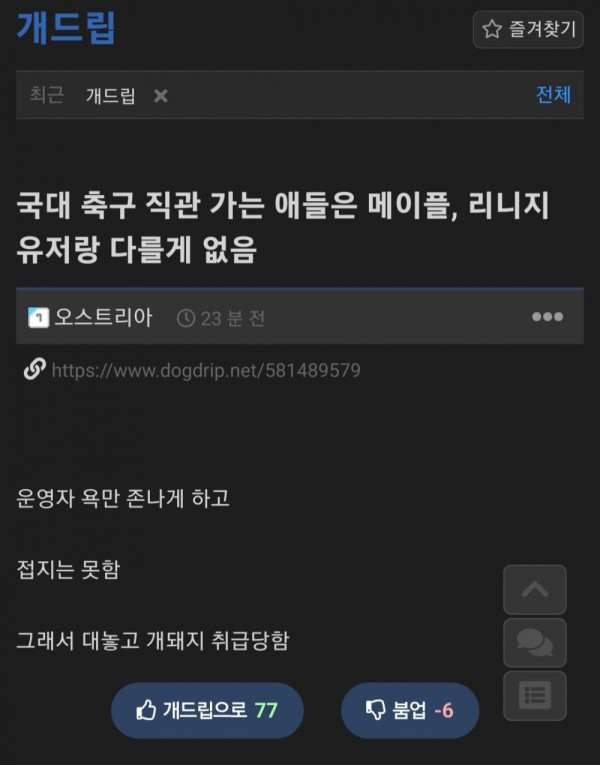Downvote the post with 붐업
Image resolution: width=600 pixels, height=765 pixels.
(410, 710)
